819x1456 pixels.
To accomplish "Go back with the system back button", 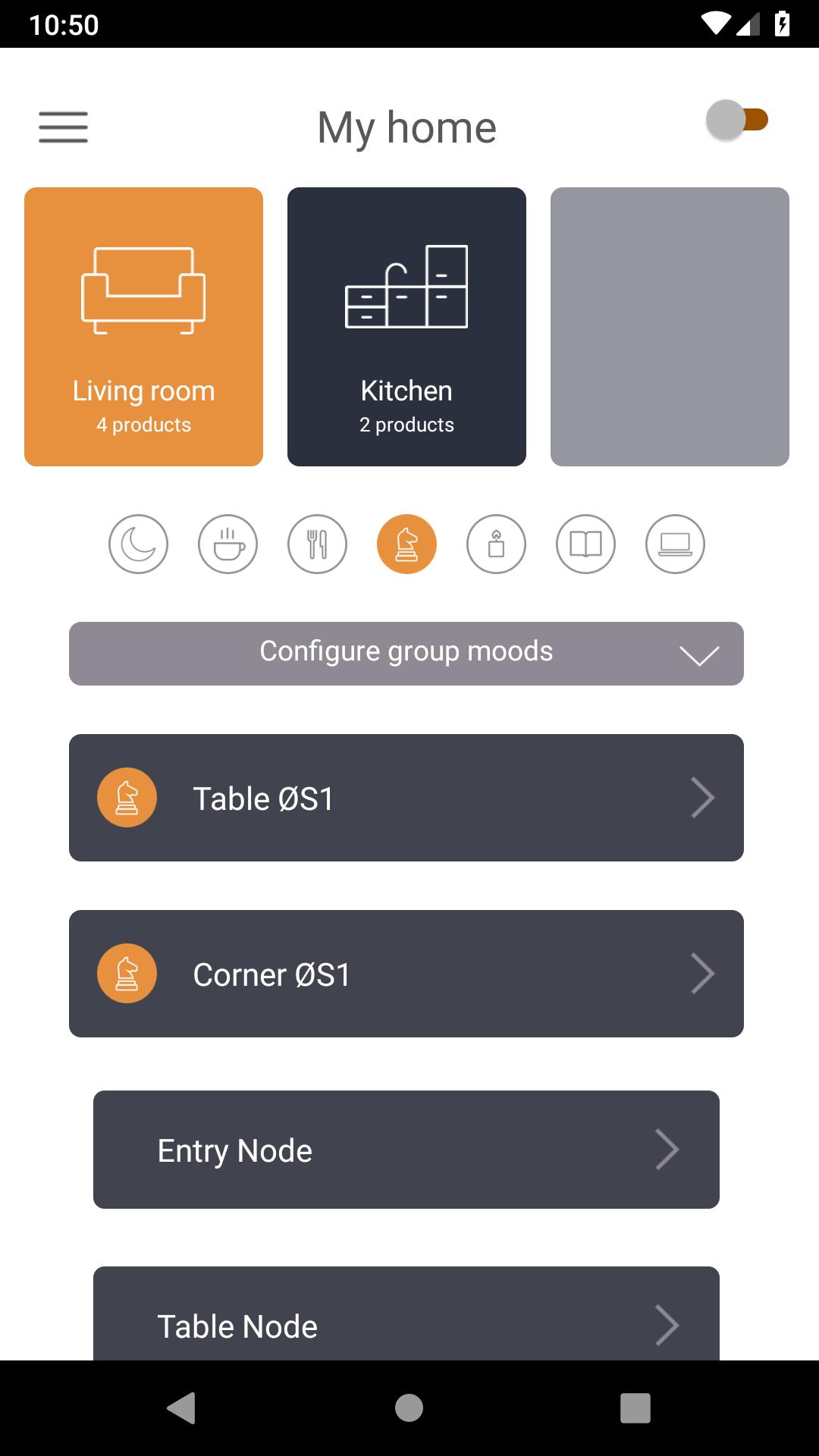I will [x=182, y=1408].
